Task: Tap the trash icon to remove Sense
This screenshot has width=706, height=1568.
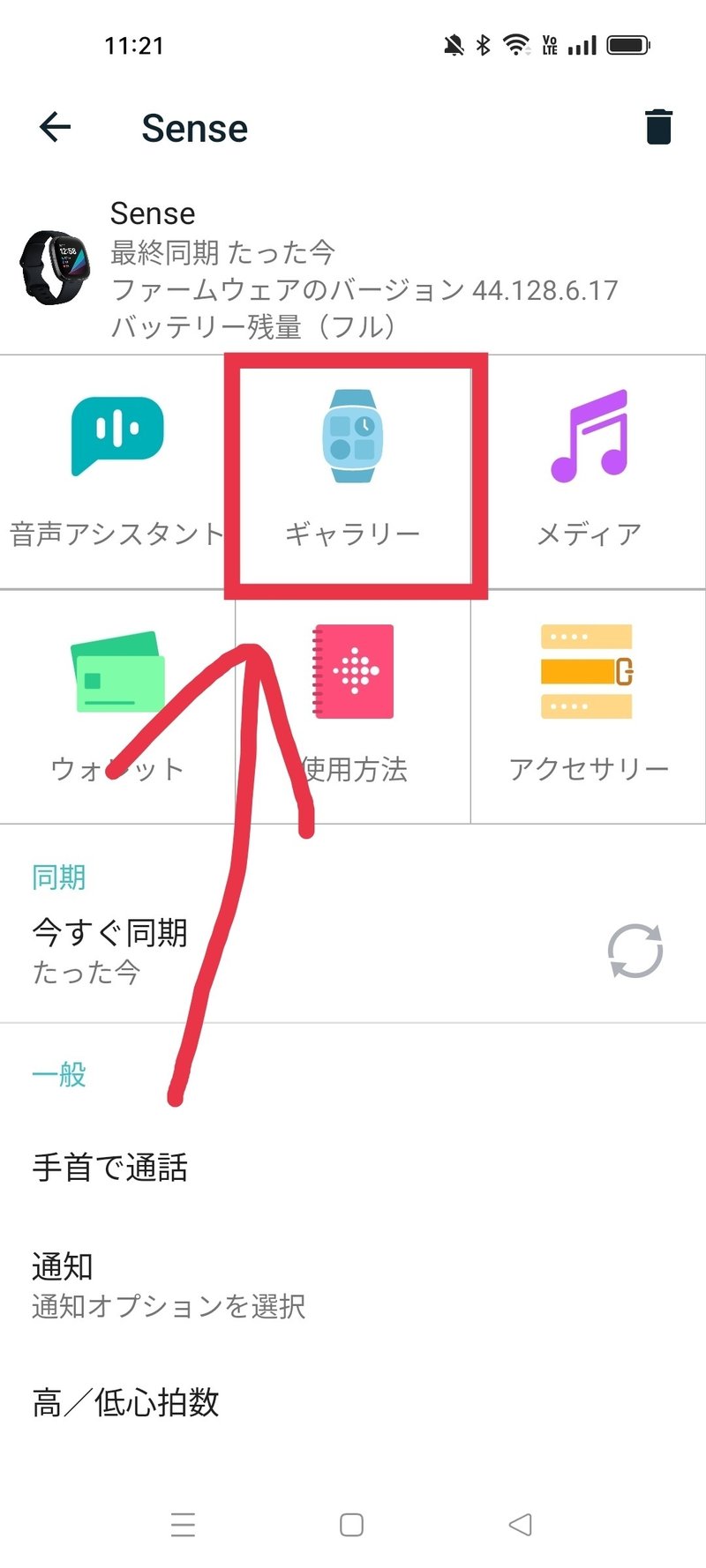Action: point(658,127)
